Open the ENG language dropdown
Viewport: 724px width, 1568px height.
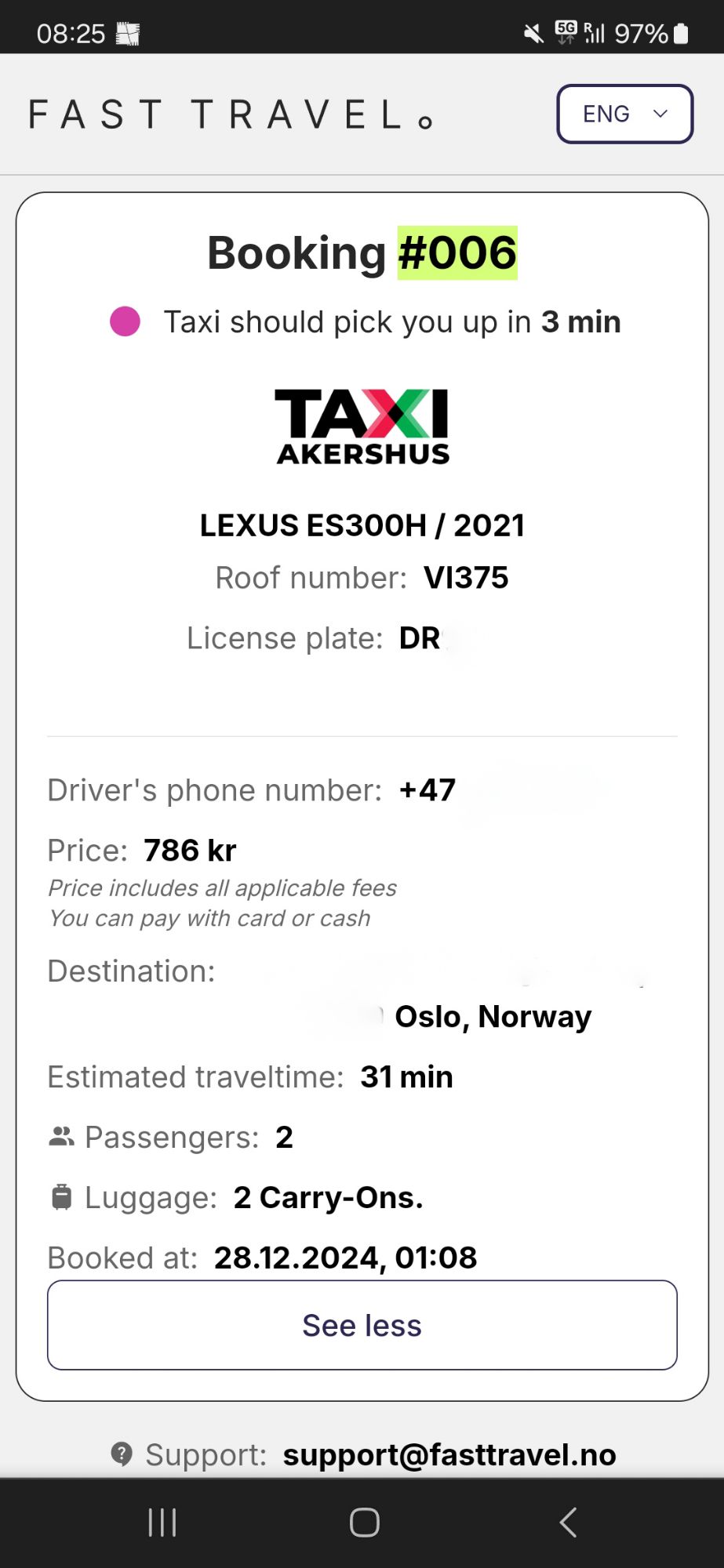[x=624, y=114]
